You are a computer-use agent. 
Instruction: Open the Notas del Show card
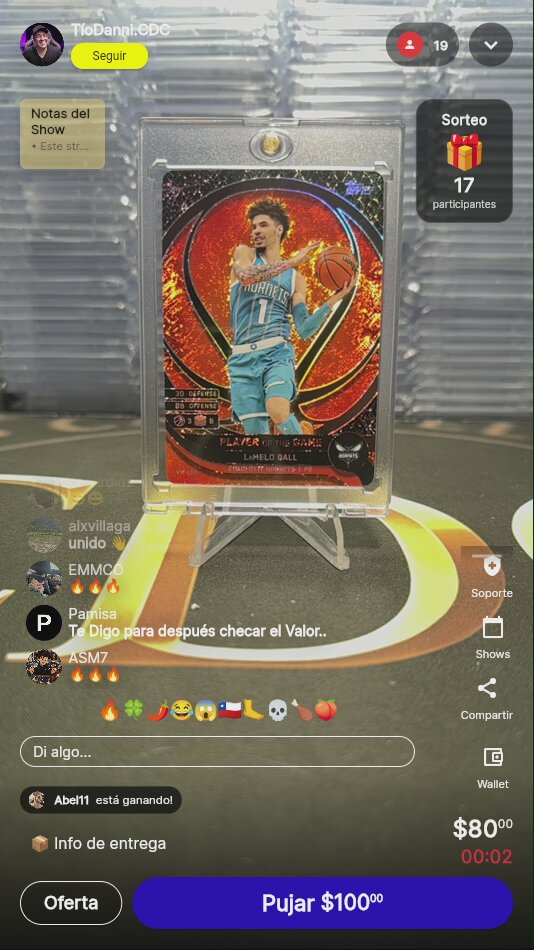point(62,134)
